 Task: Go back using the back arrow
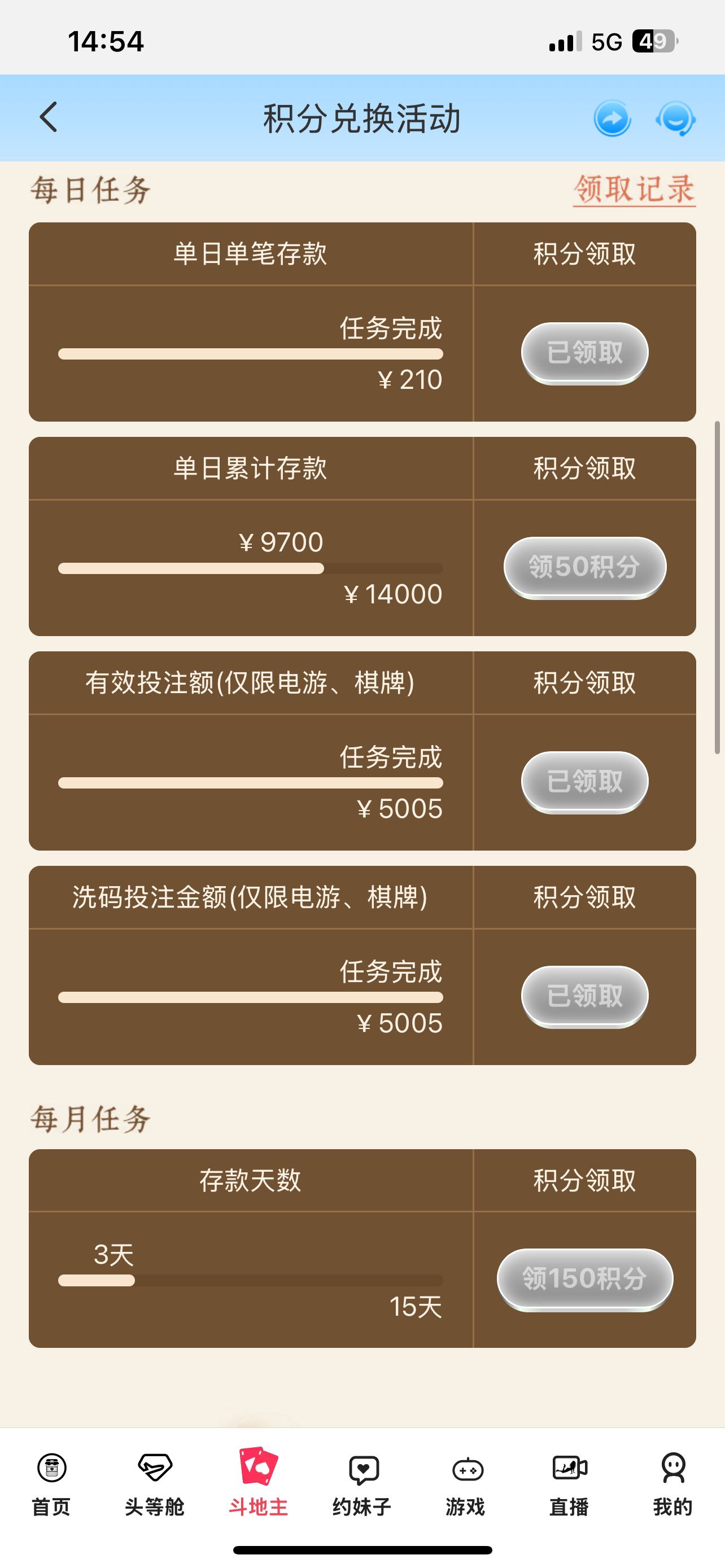click(x=48, y=118)
